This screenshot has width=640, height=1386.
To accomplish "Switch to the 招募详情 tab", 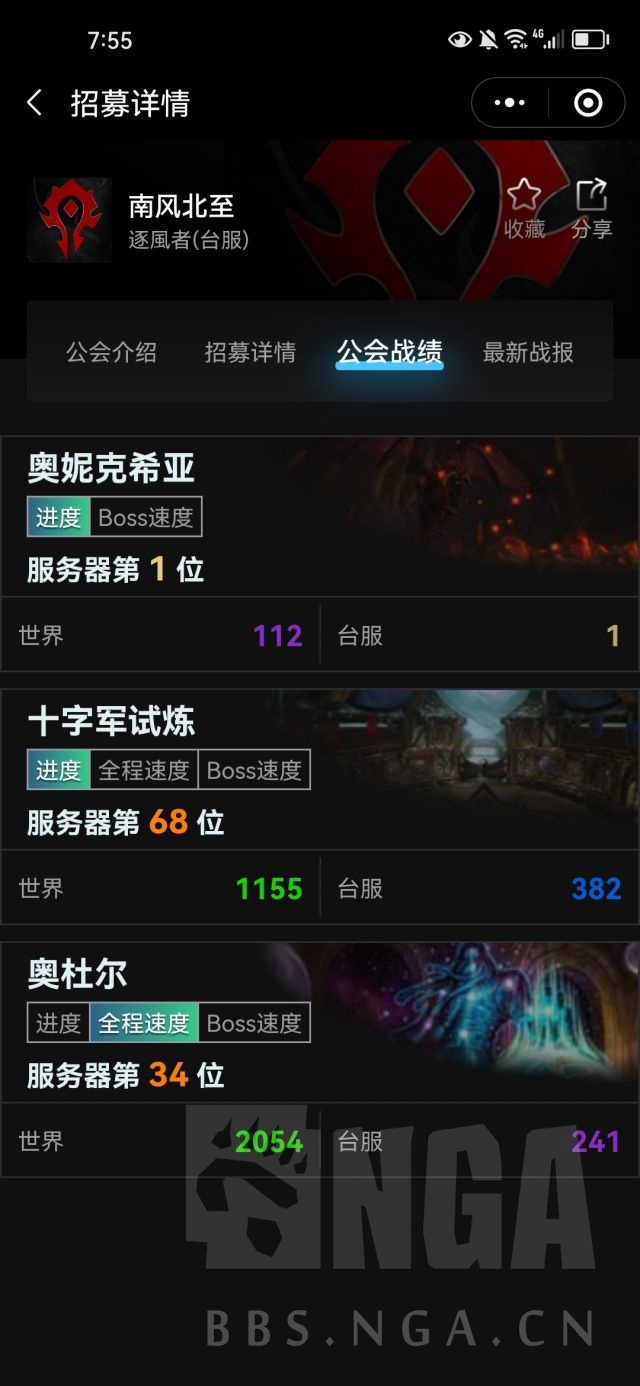I will point(250,352).
